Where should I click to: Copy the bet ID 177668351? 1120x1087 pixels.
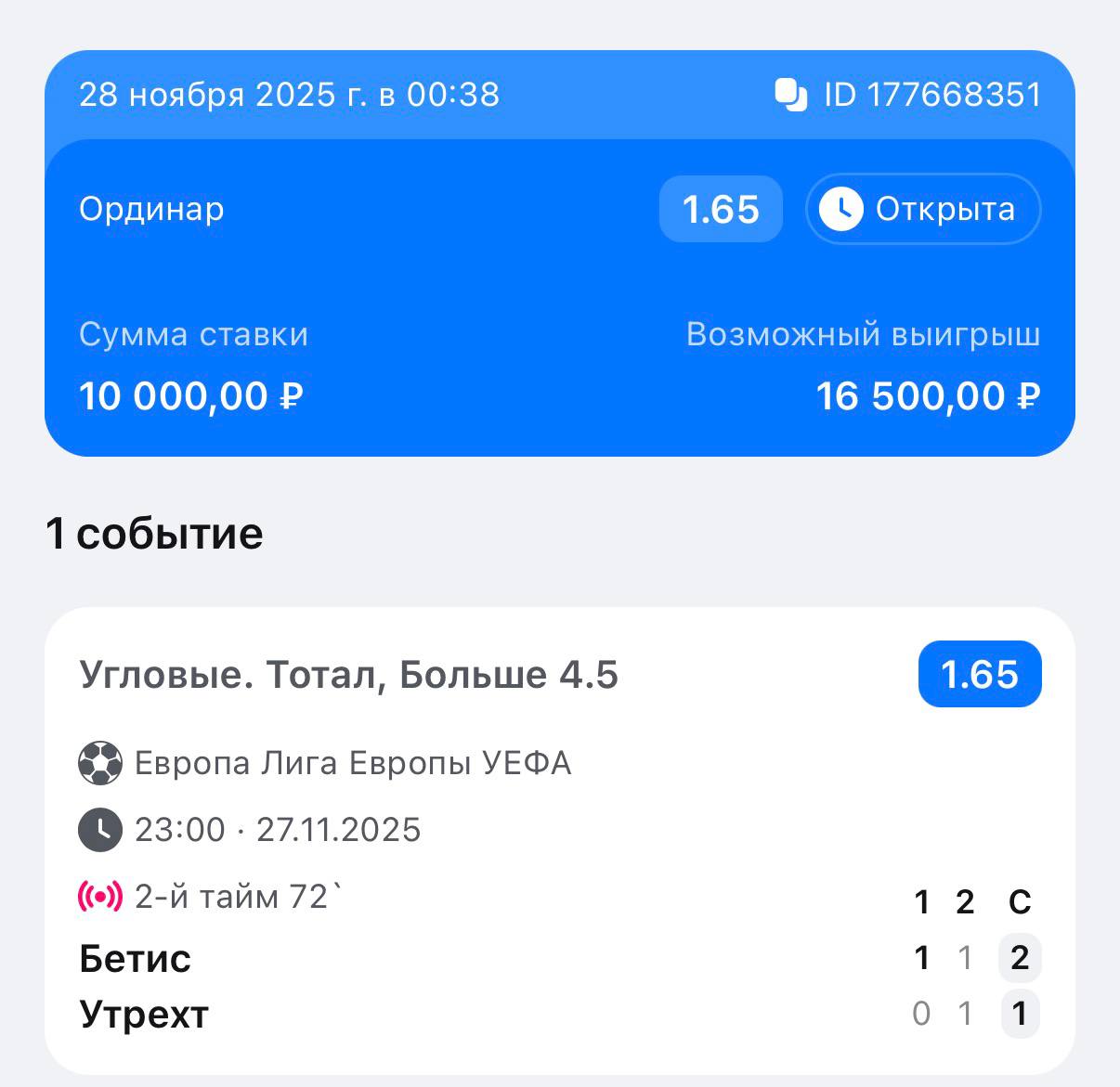coord(791,96)
